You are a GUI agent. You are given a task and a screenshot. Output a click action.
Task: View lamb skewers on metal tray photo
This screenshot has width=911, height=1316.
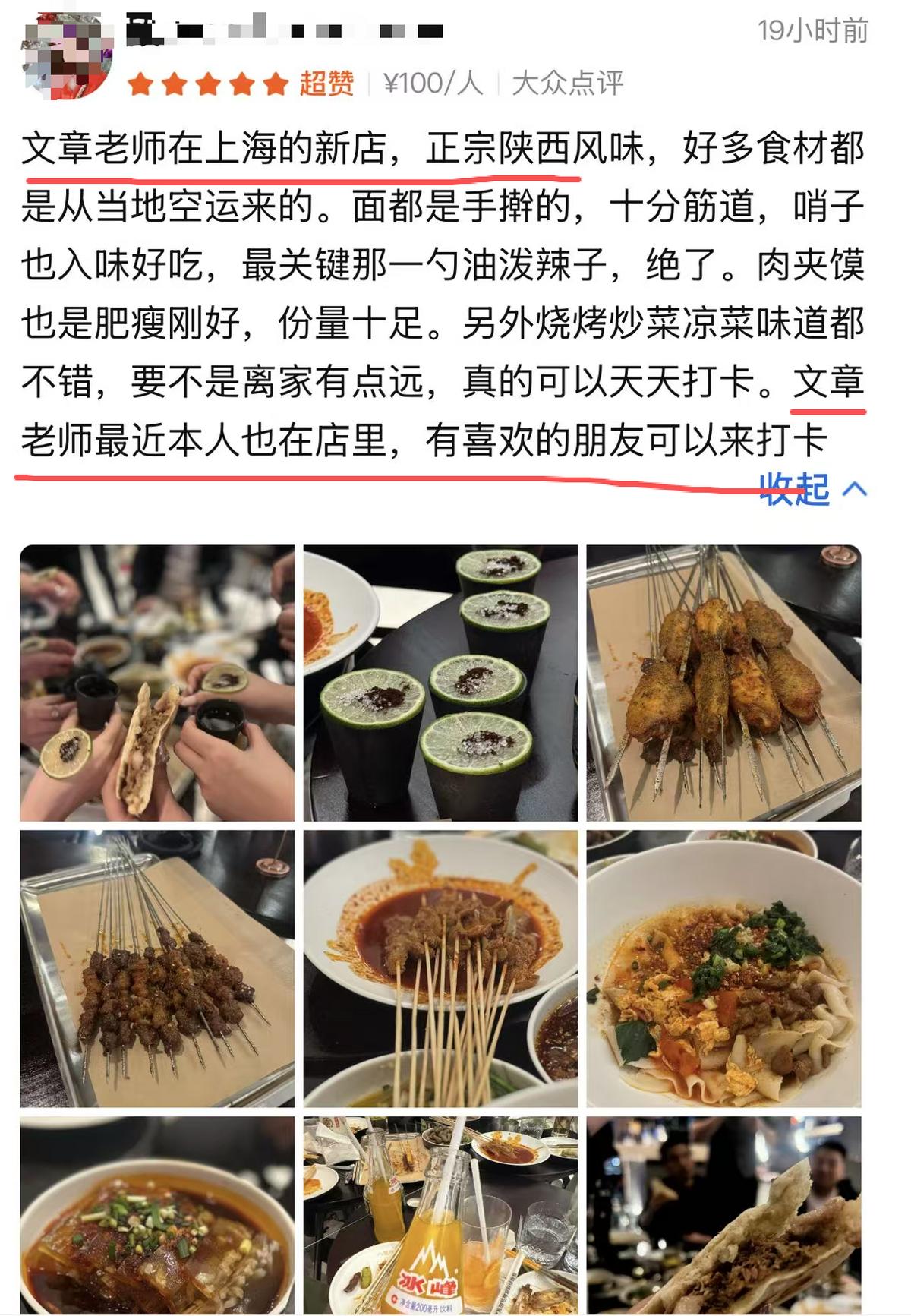[157, 968]
